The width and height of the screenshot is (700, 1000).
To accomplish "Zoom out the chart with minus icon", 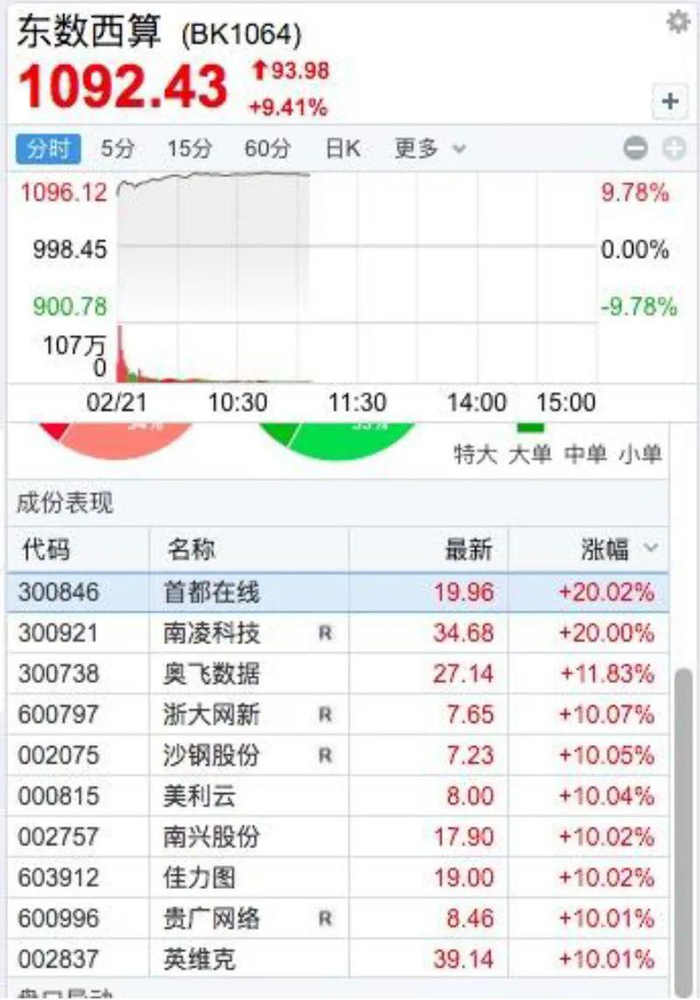I will [x=635, y=150].
